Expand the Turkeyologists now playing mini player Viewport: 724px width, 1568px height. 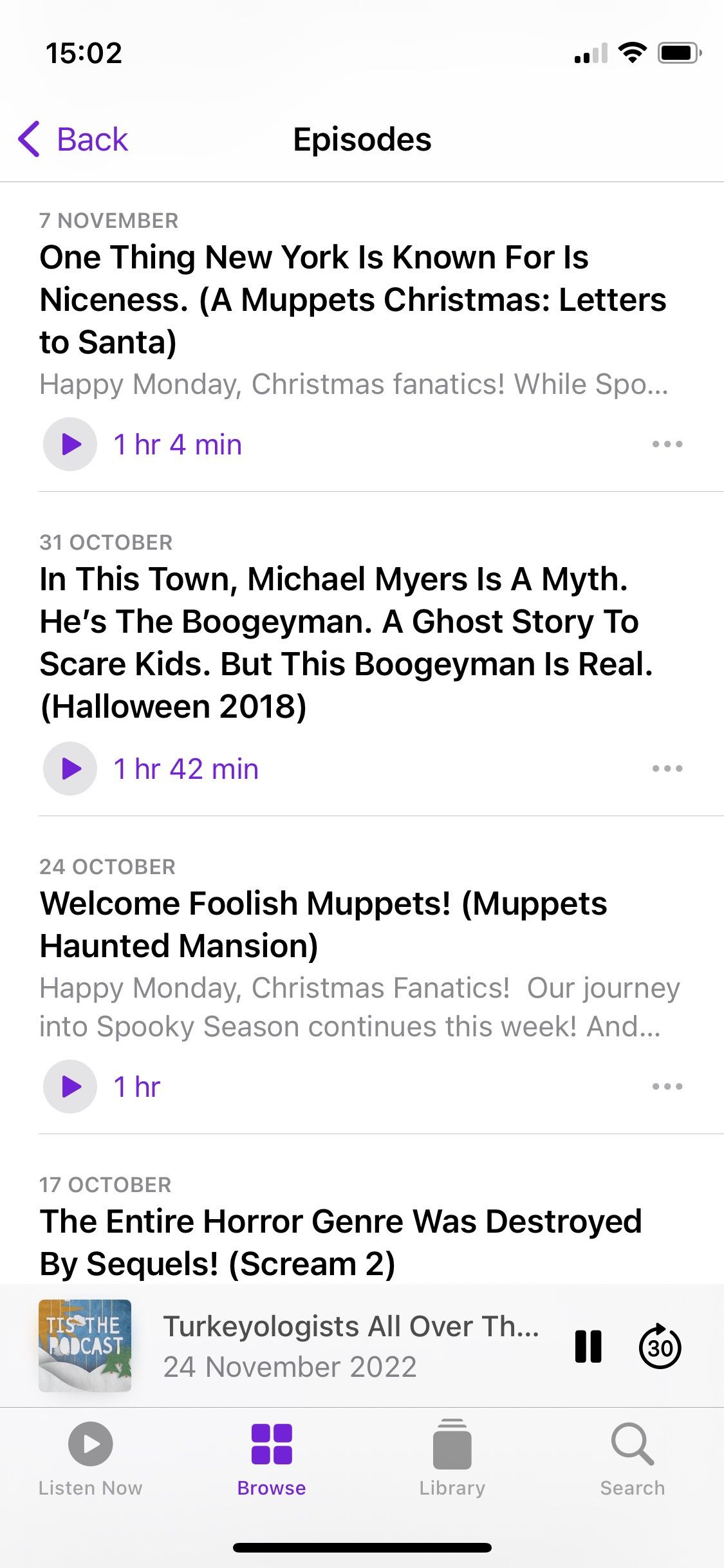[x=351, y=1345]
